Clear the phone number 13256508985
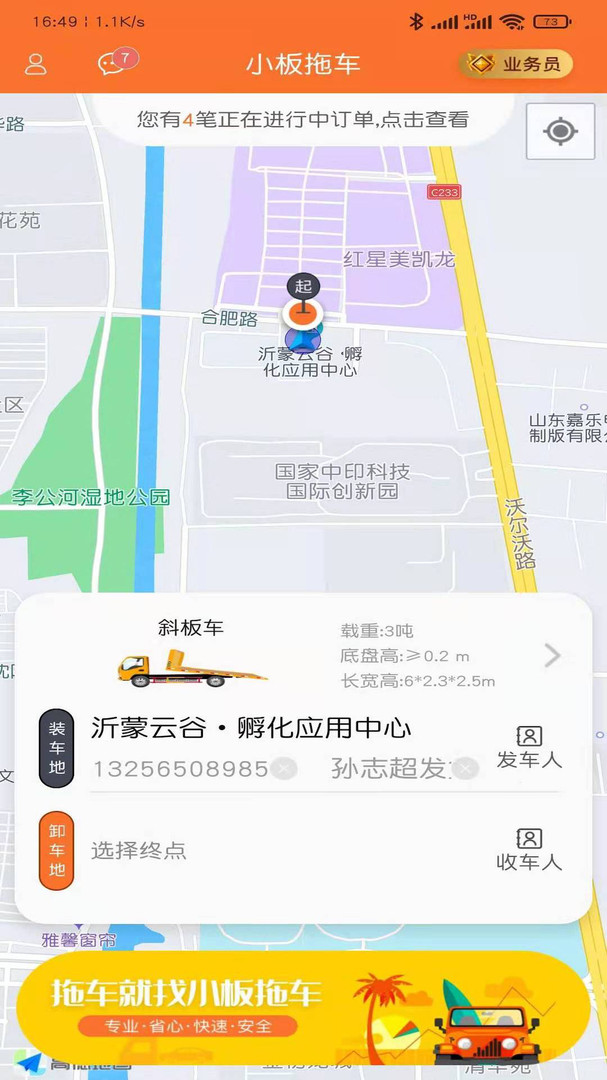Screen dimensions: 607x1080 [x=283, y=768]
